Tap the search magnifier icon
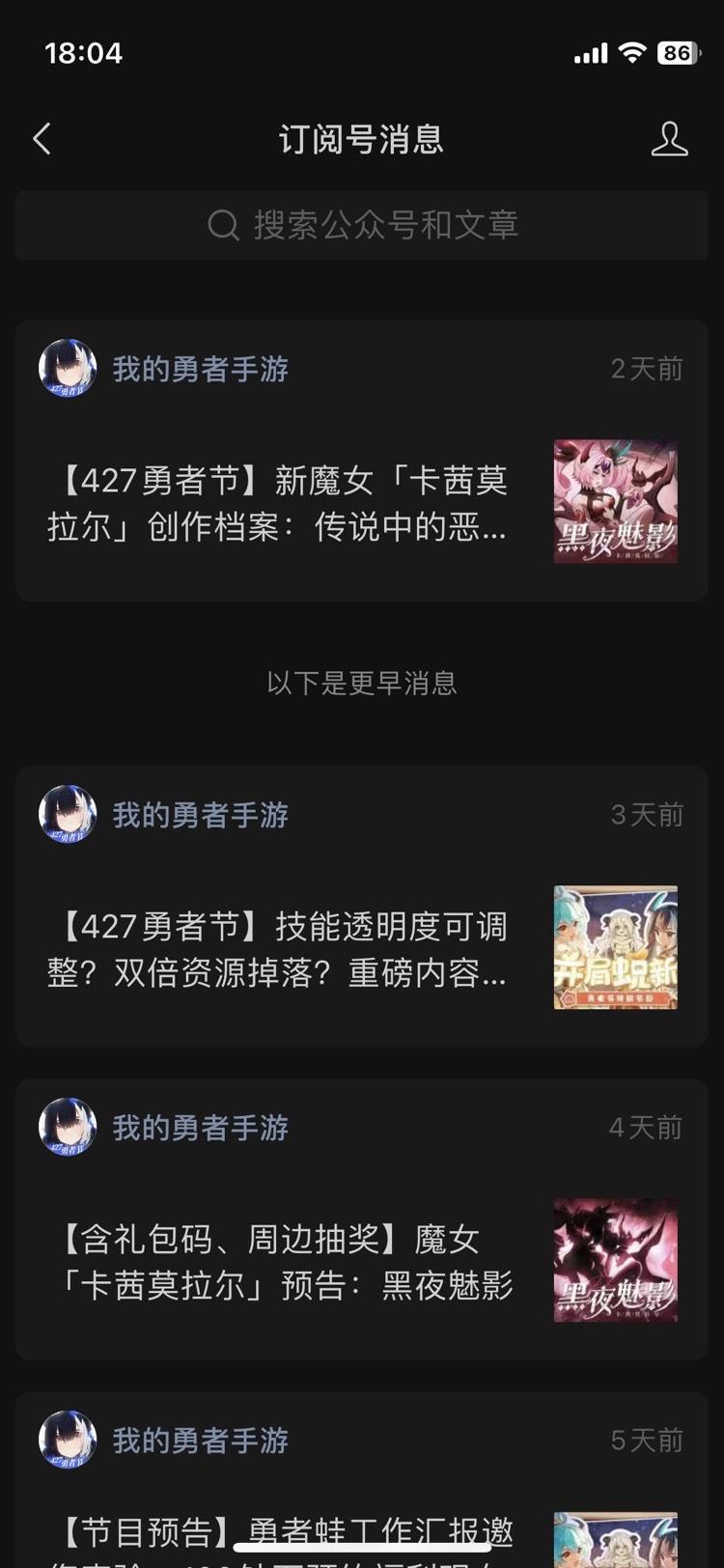 (223, 226)
